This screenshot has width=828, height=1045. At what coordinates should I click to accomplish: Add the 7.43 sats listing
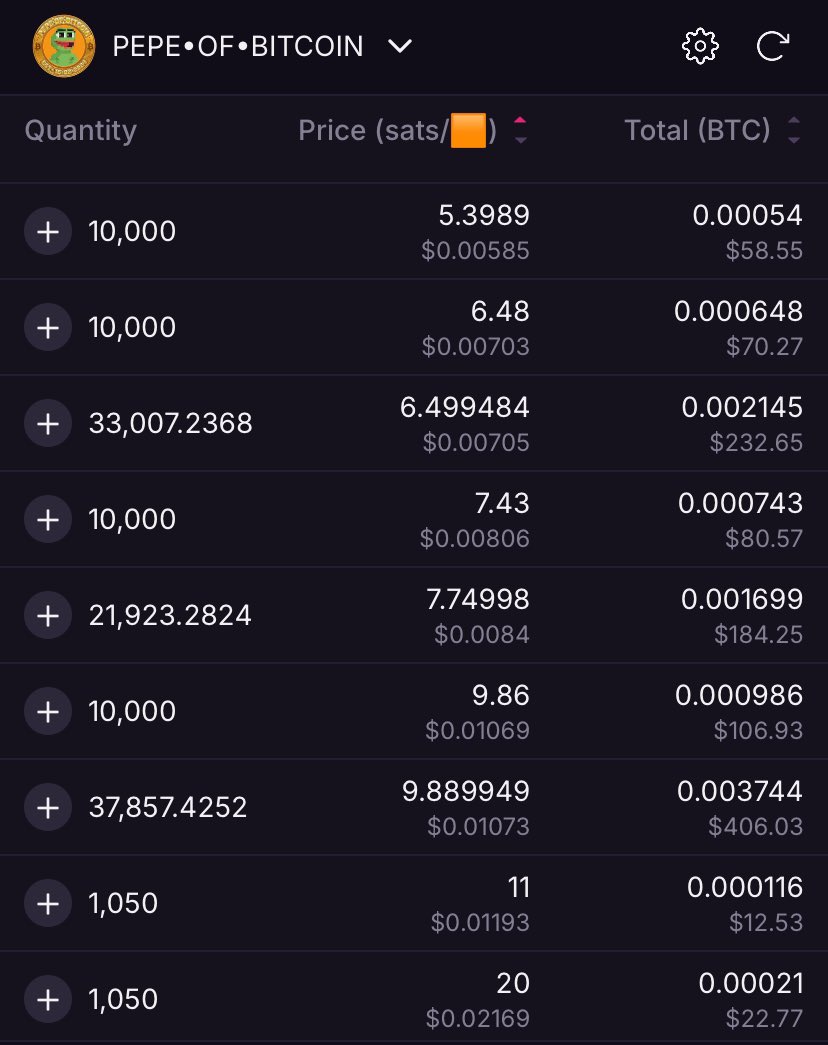48,519
